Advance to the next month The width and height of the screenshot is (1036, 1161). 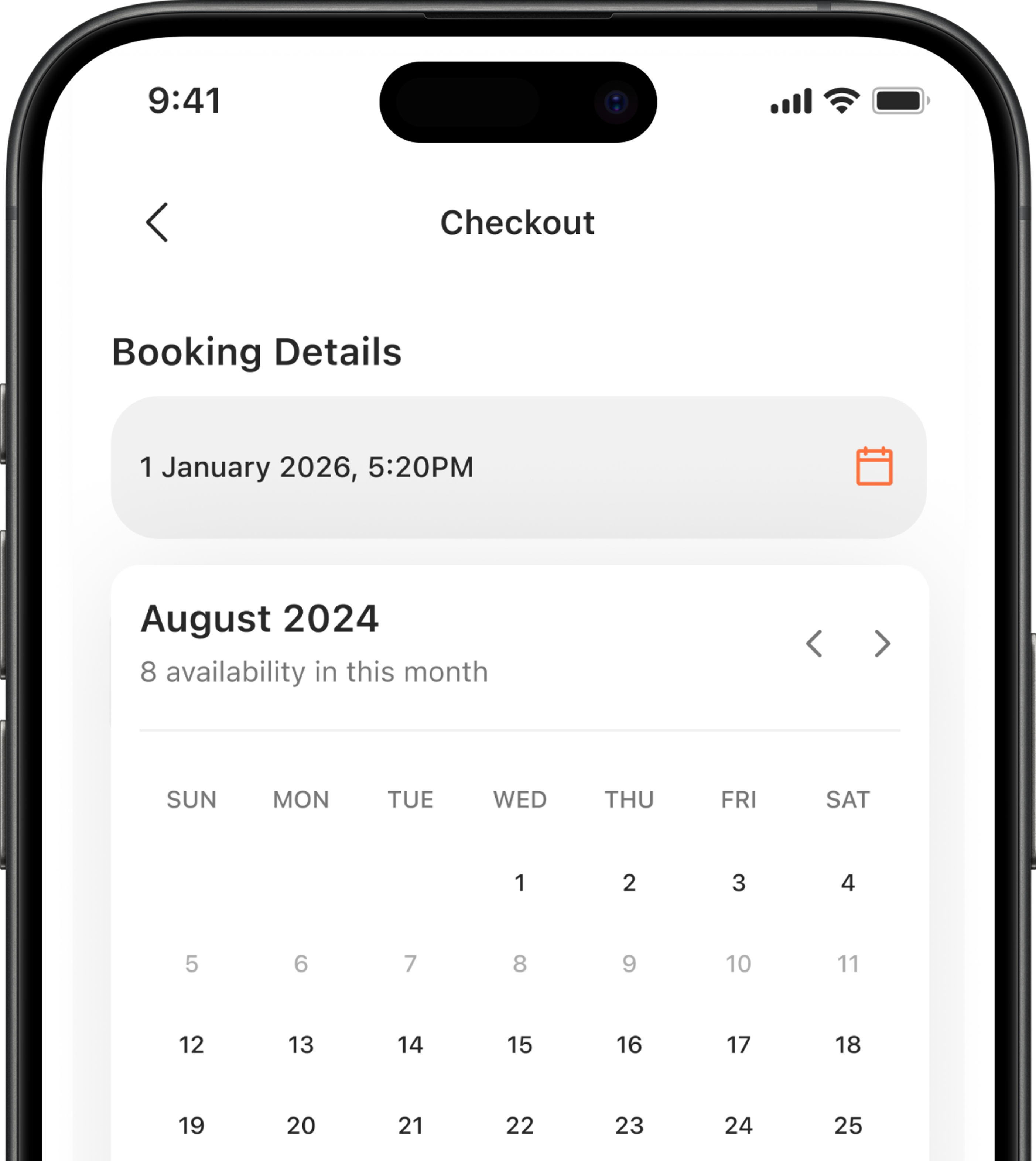[x=882, y=644]
